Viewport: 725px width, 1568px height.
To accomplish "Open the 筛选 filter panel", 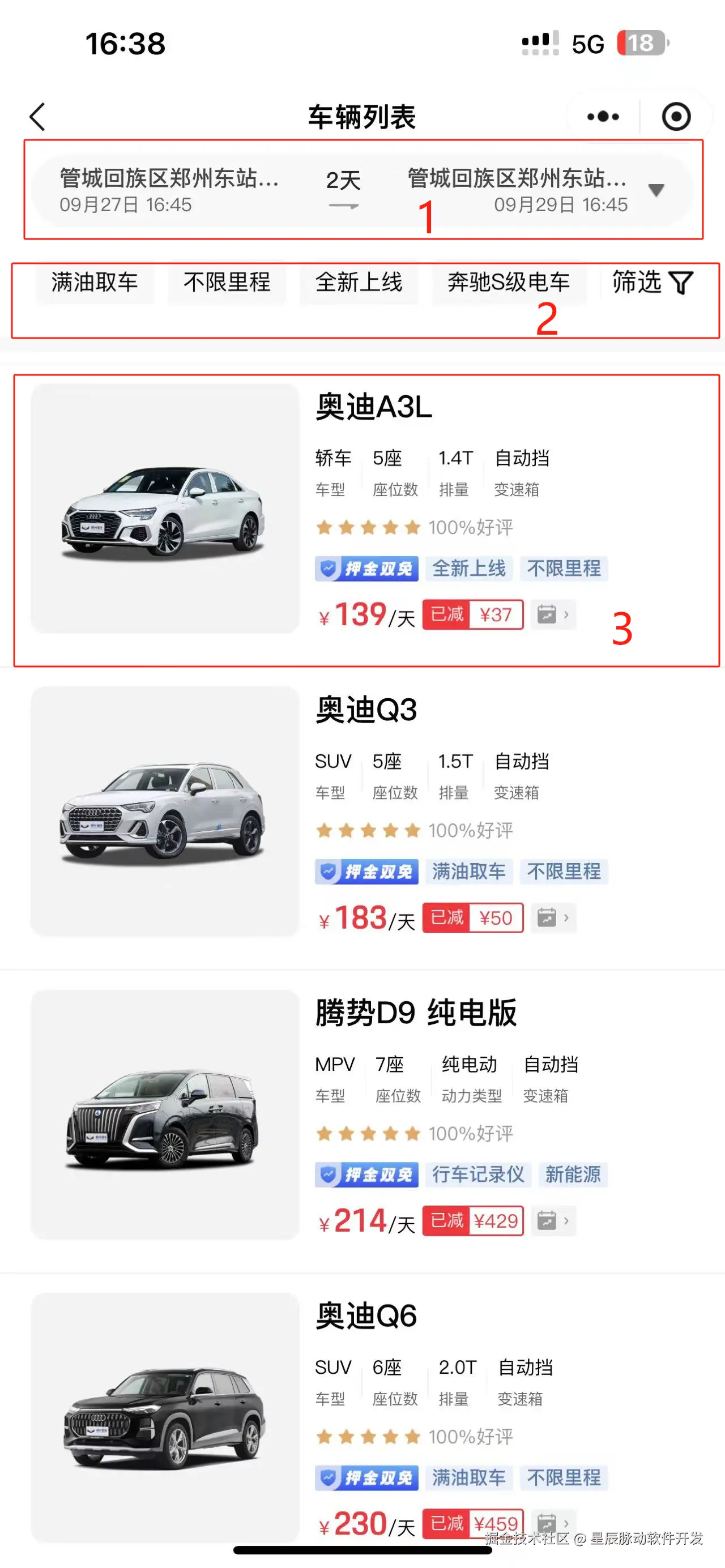I will click(x=652, y=283).
